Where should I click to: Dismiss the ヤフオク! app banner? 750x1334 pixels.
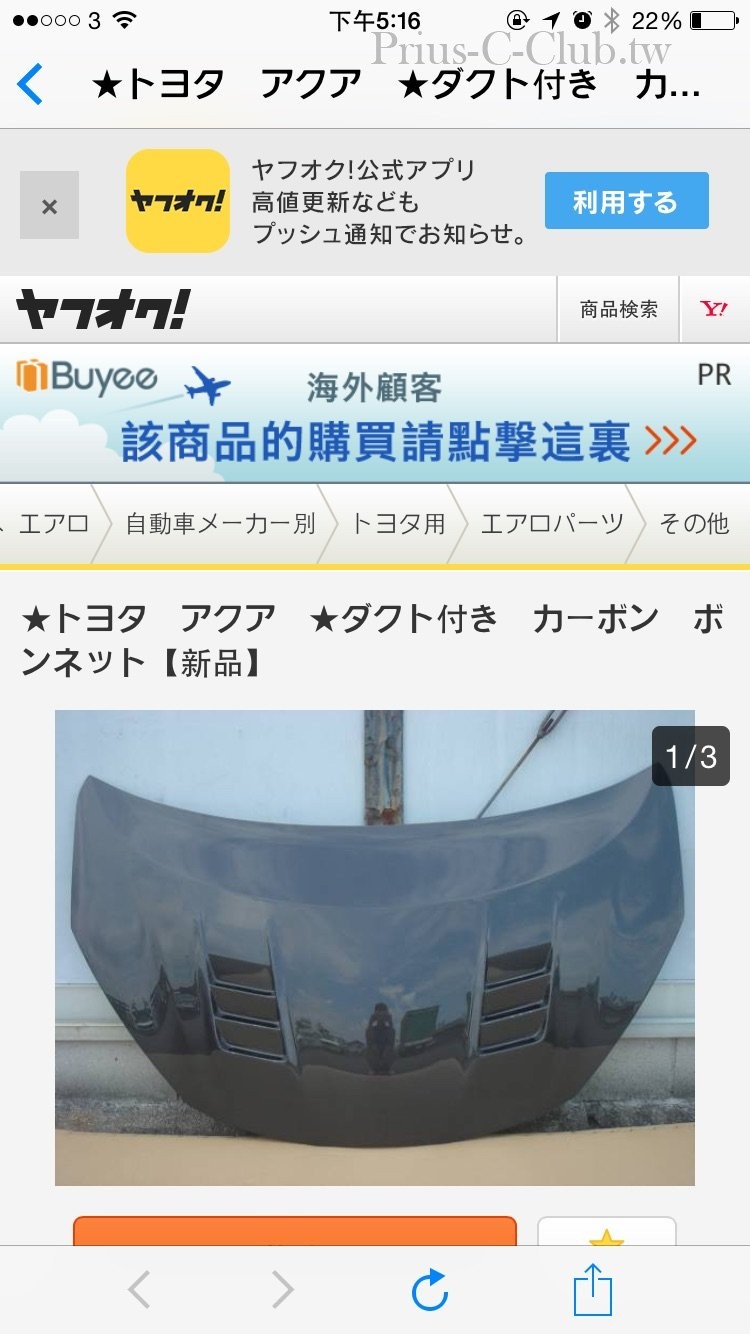pyautogui.click(x=49, y=205)
